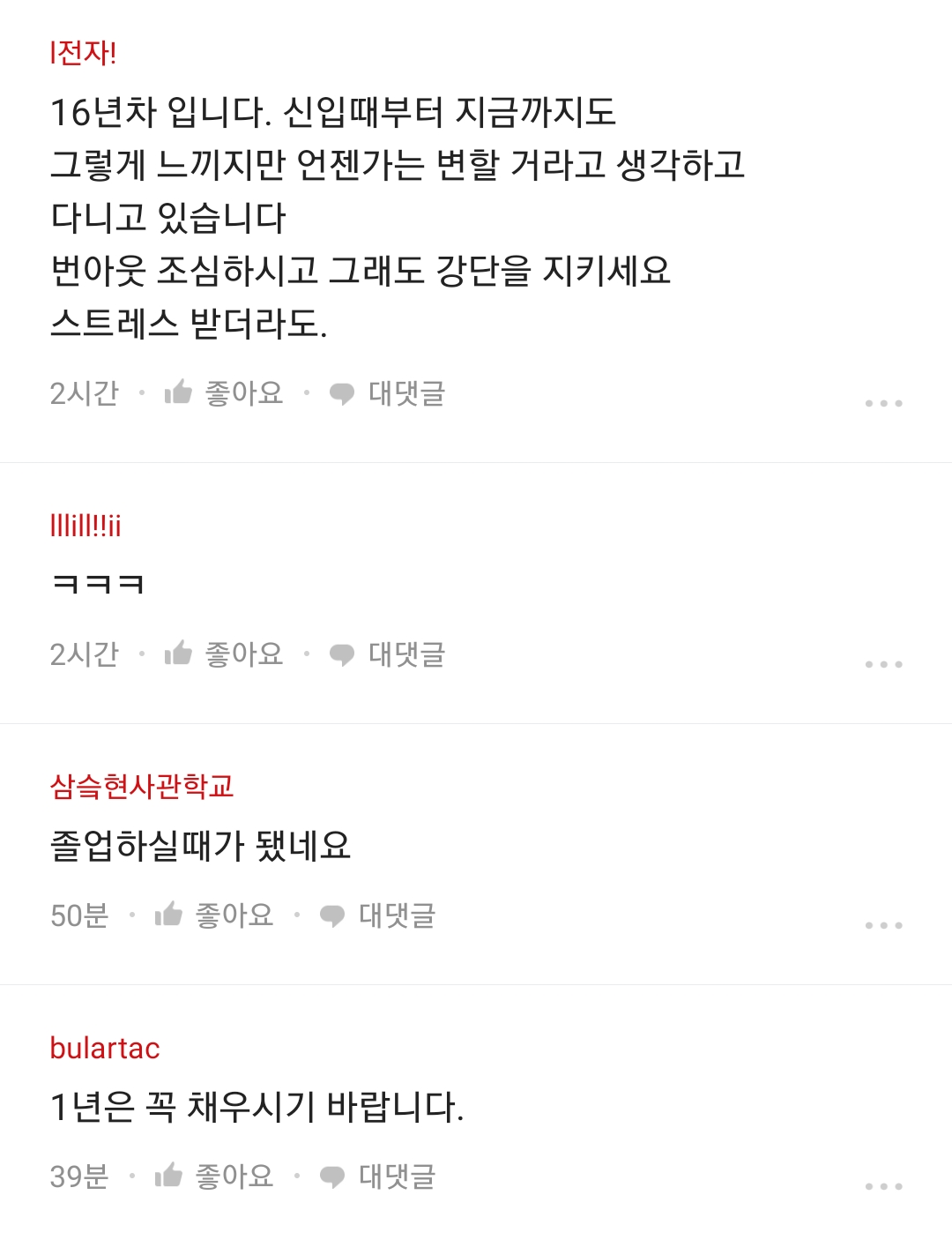952x1240 pixels.
Task: Reply to bulartac's comment
Action: pos(377,1176)
